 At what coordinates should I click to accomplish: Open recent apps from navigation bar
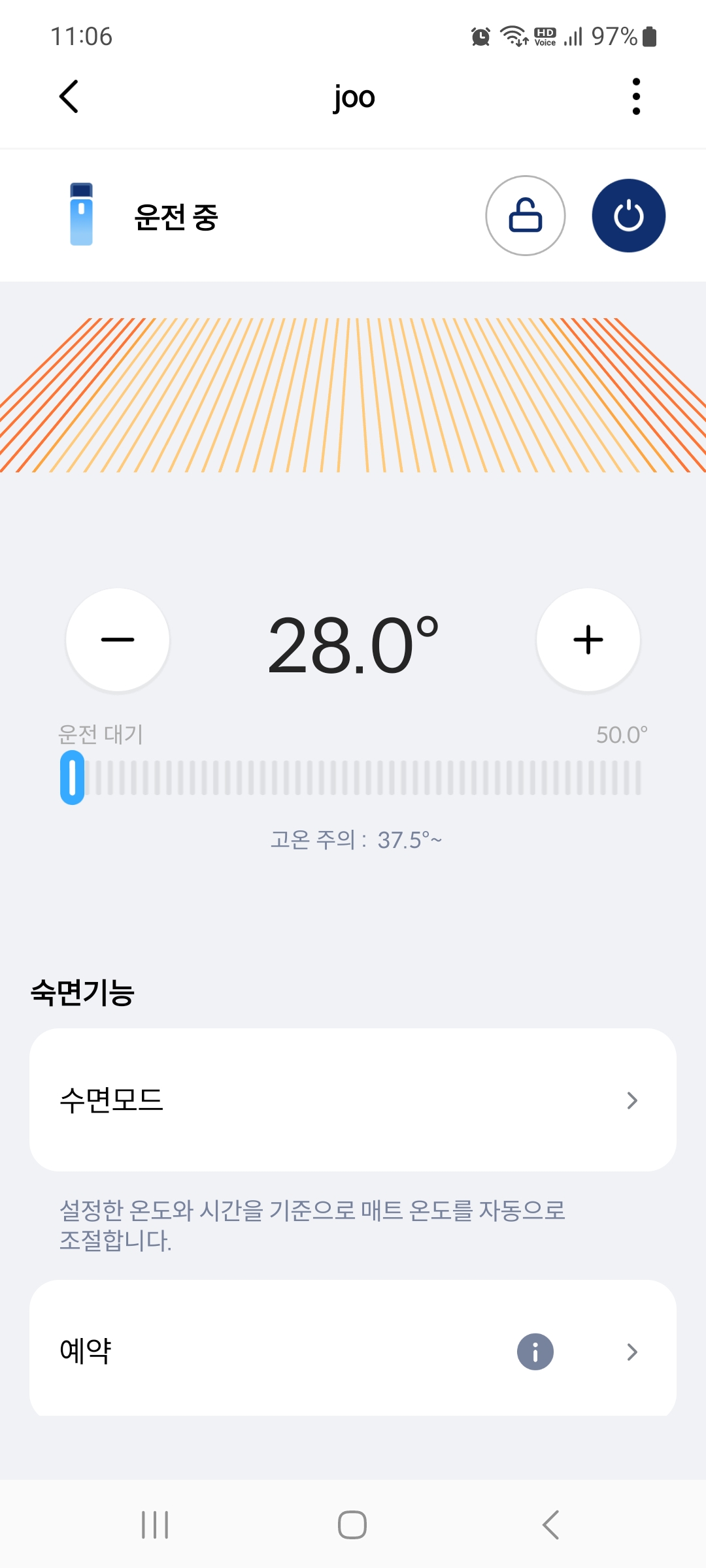(x=155, y=1525)
